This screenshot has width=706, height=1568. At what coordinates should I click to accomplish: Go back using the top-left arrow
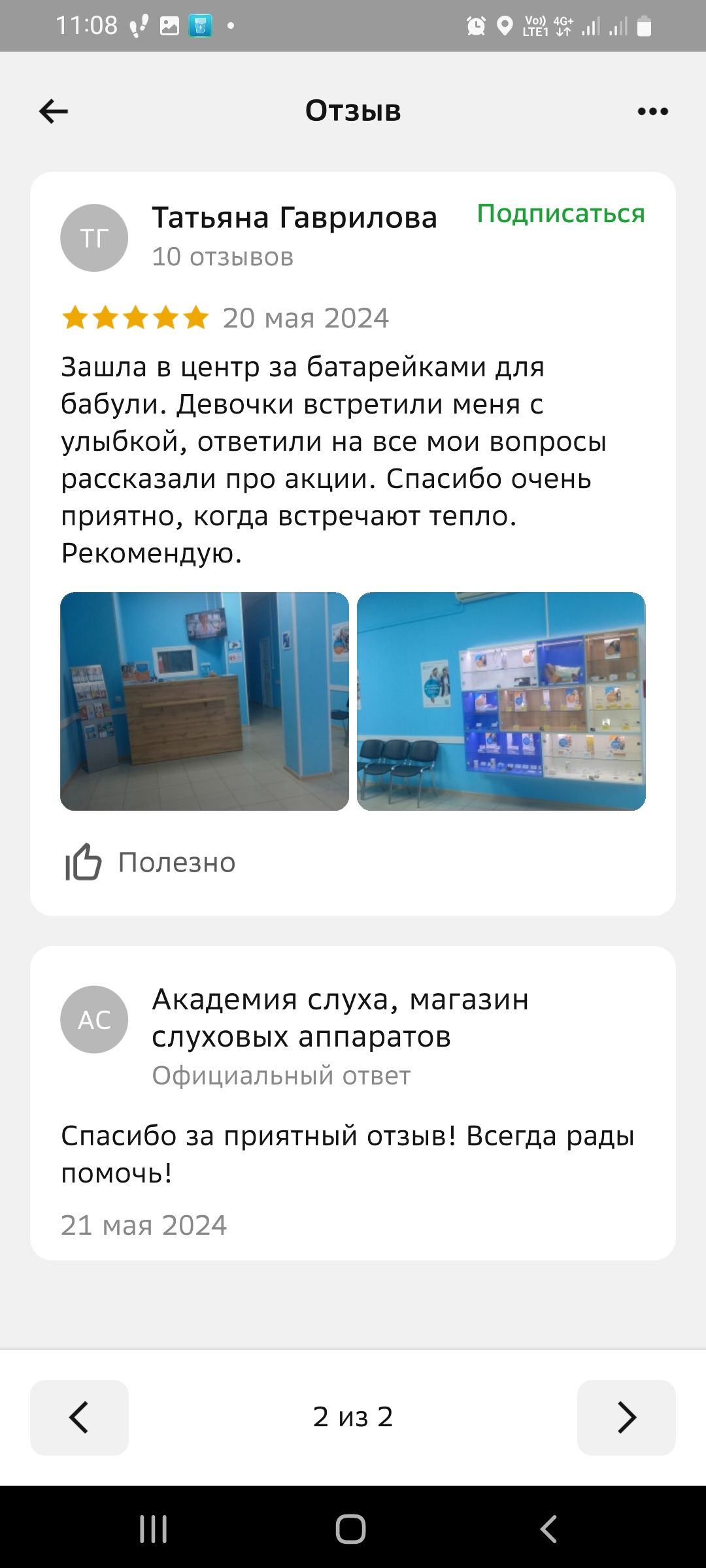(54, 112)
